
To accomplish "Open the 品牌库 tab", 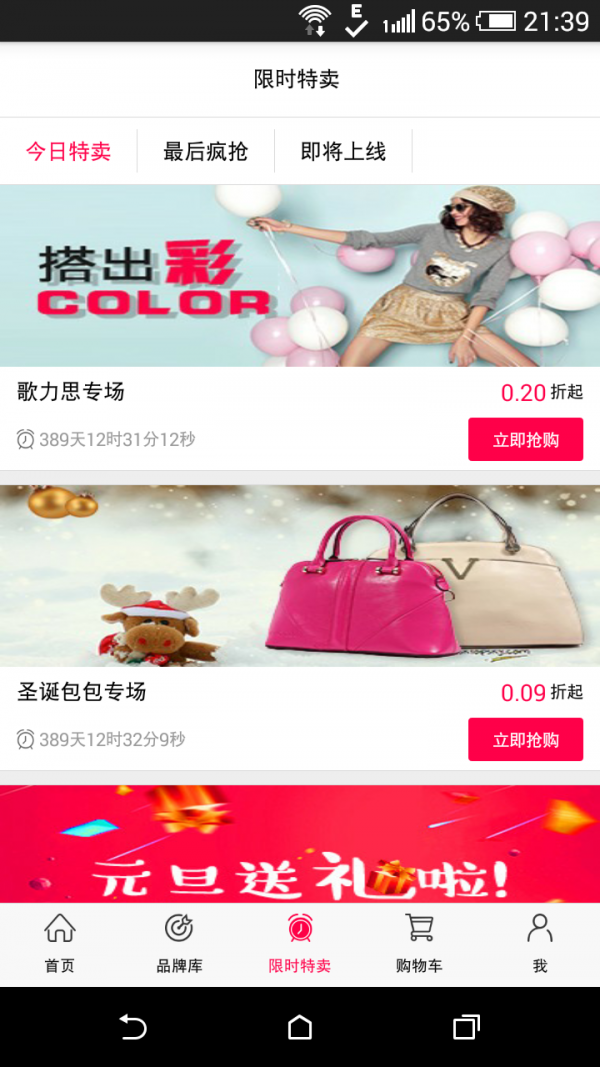I will click(180, 944).
